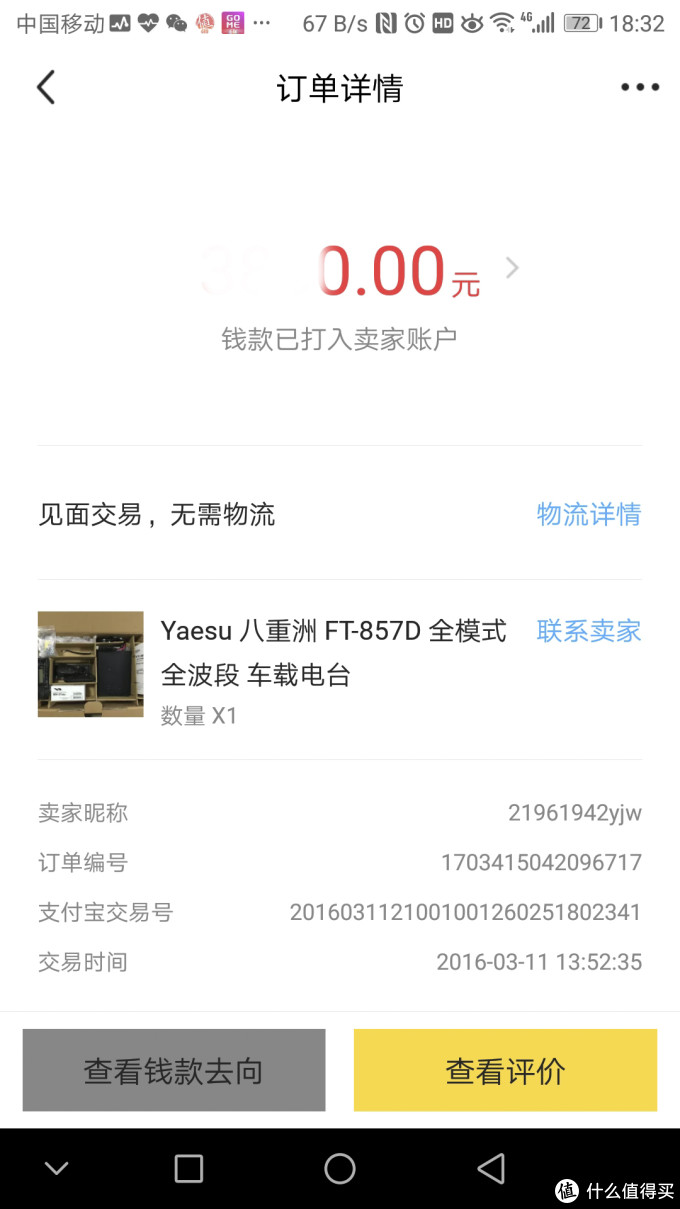Open the three-dot overflow menu

coord(640,88)
